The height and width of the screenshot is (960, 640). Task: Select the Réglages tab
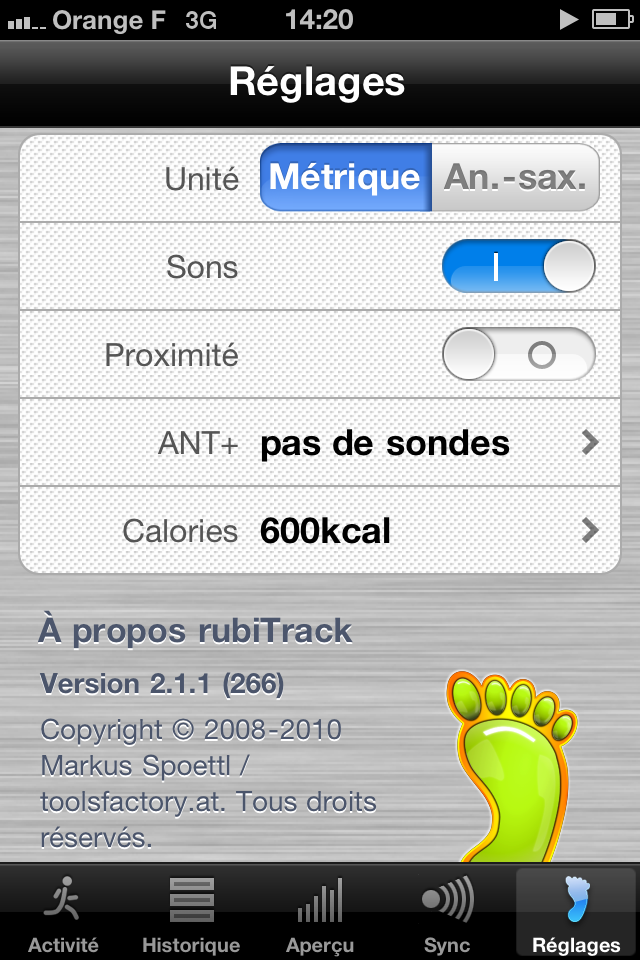click(576, 914)
